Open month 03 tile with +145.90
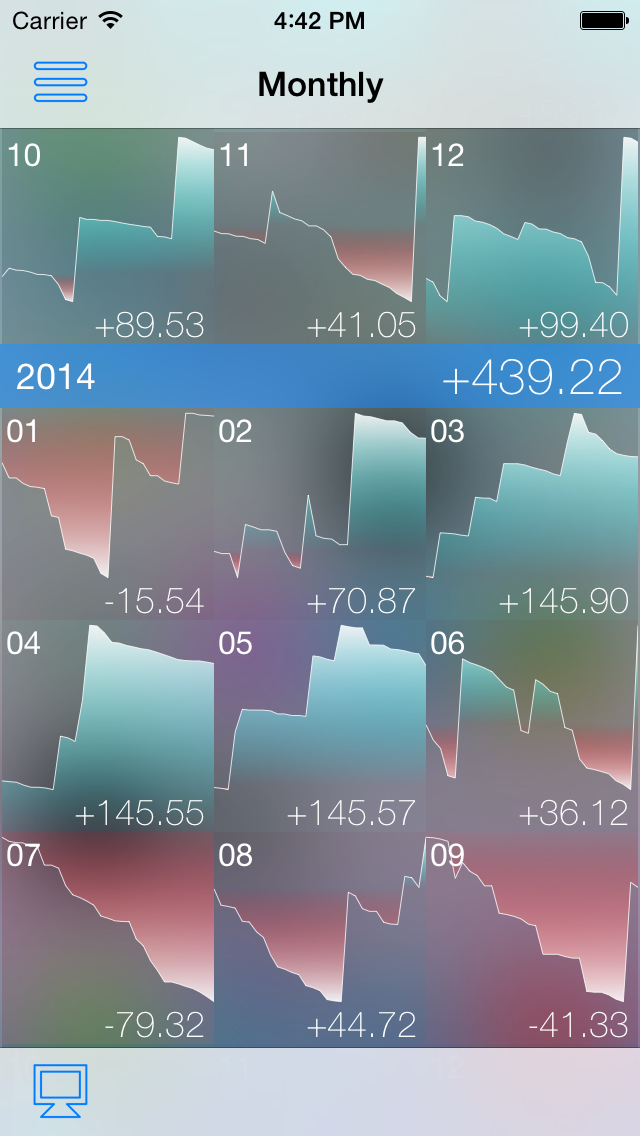The image size is (640, 1136). point(533,514)
